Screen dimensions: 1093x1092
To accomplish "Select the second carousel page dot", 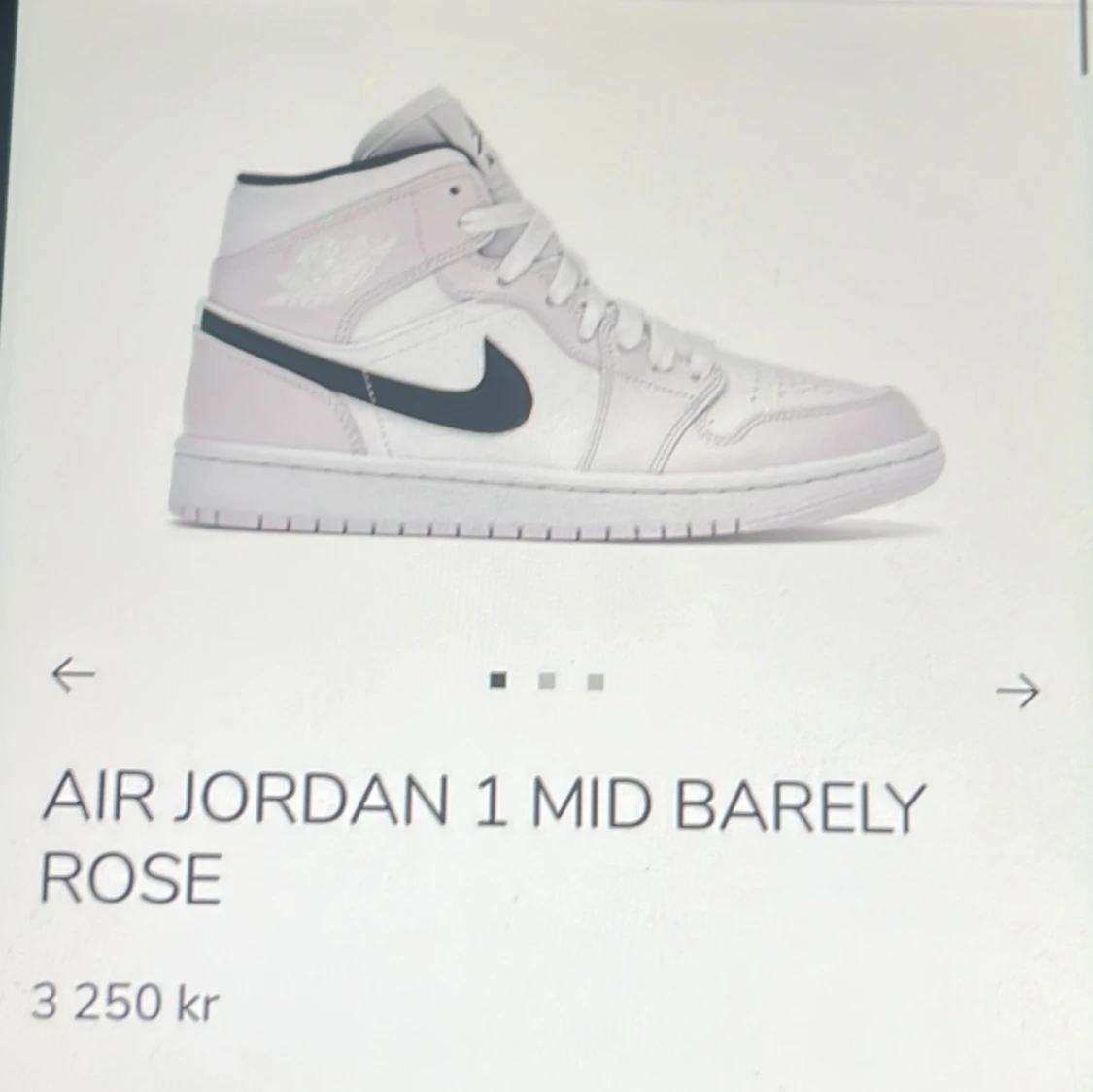I will (547, 682).
